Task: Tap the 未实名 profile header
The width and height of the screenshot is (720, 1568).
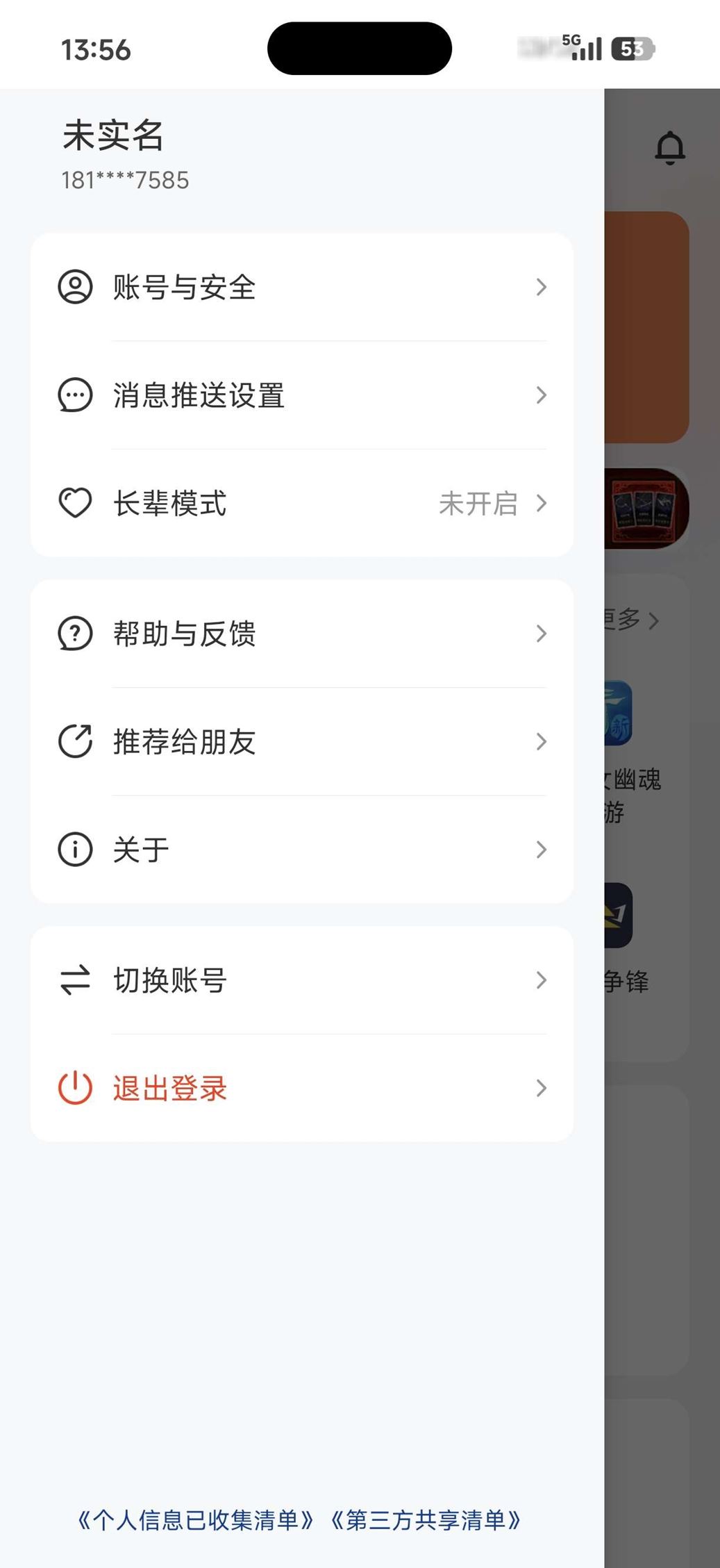Action: tap(114, 135)
